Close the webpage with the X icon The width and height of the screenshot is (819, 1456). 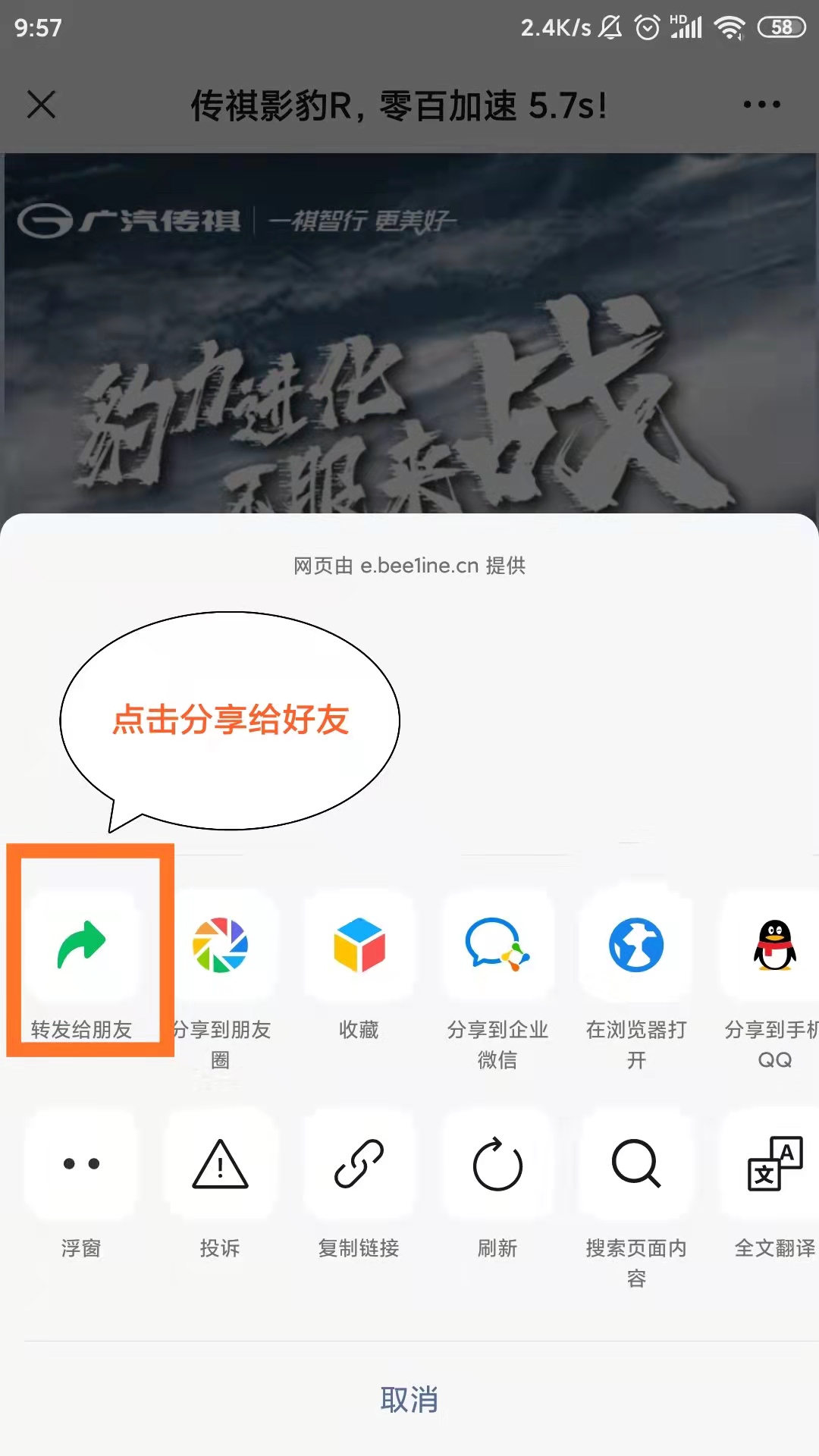pos(42,105)
